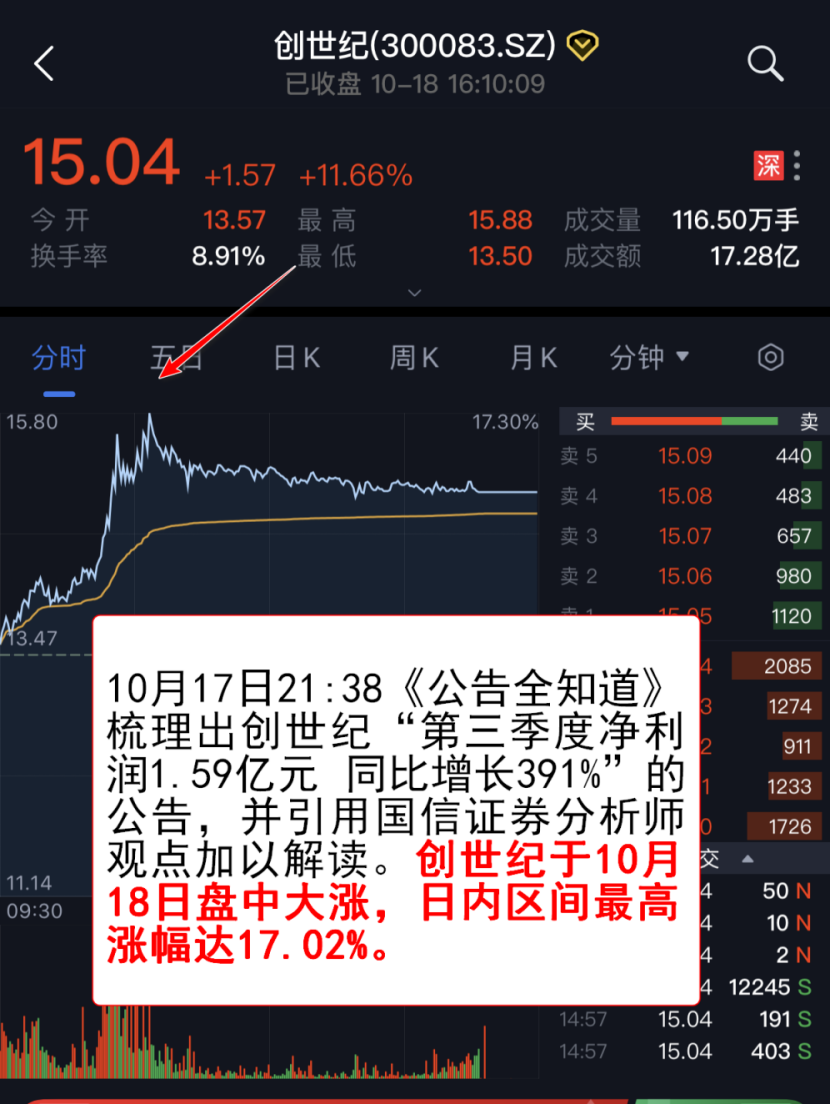Open the overflow menu beside the 深 badge
Viewport: 830px width, 1104px height.
pos(797,165)
